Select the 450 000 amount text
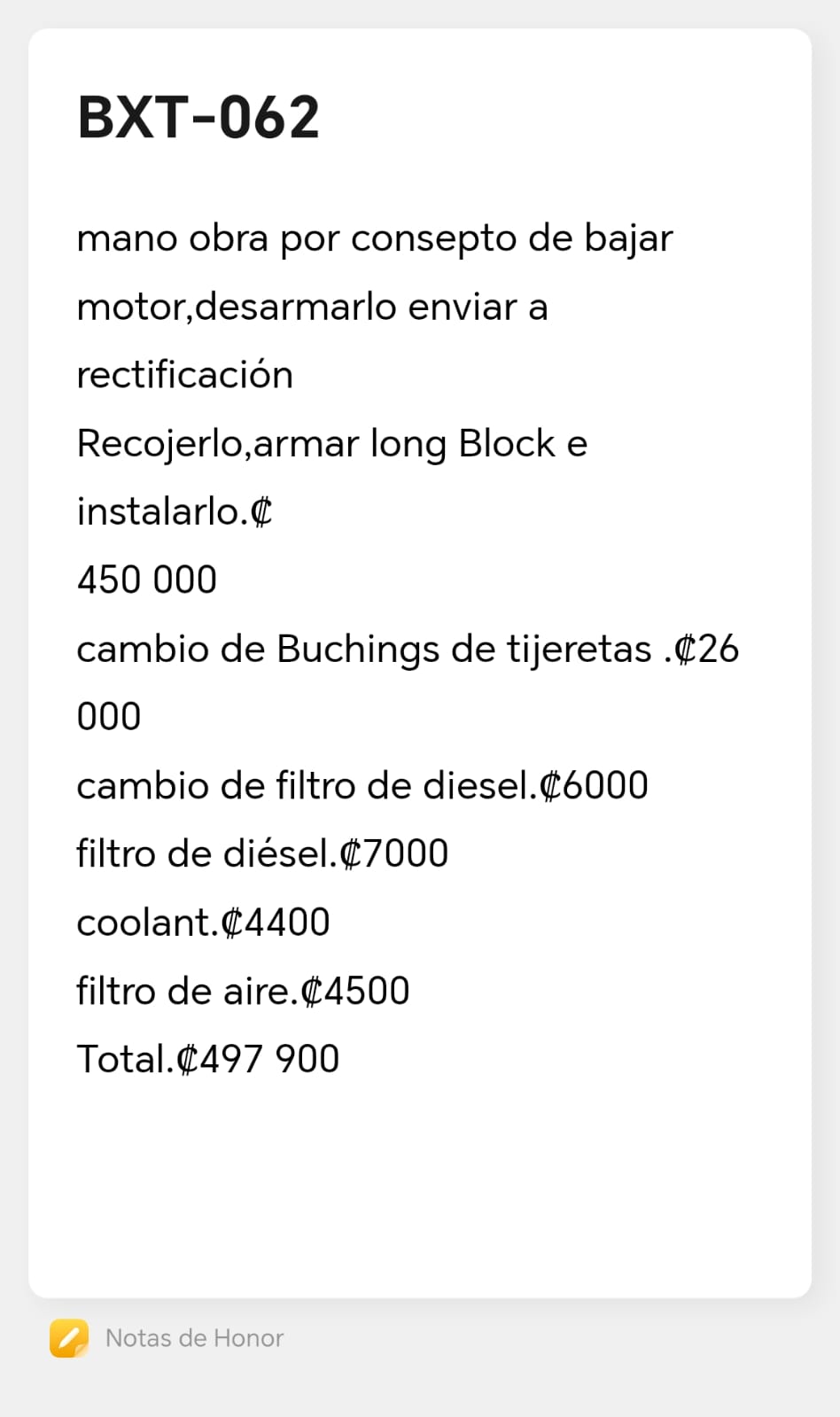The width and height of the screenshot is (840, 1417). point(146,580)
